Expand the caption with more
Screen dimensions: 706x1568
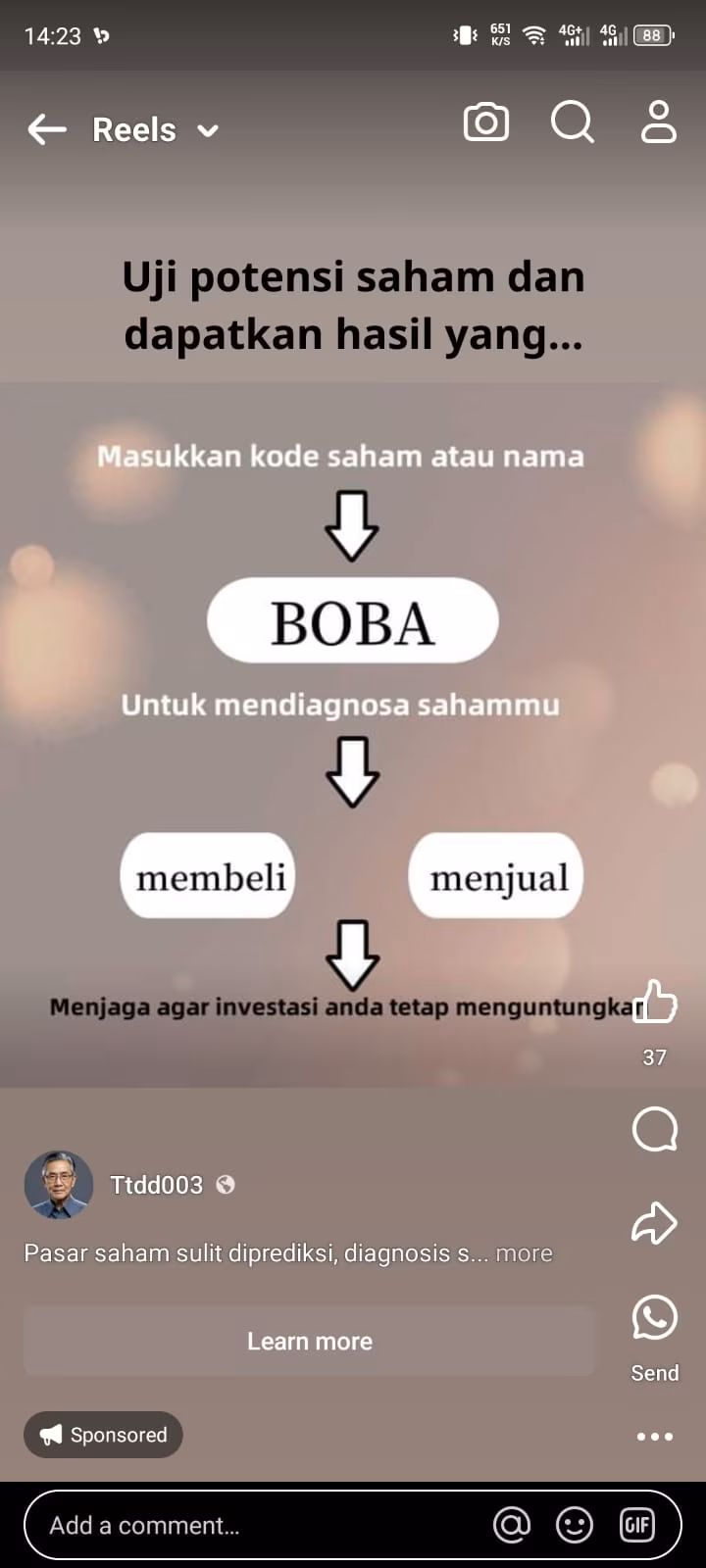point(524,1253)
